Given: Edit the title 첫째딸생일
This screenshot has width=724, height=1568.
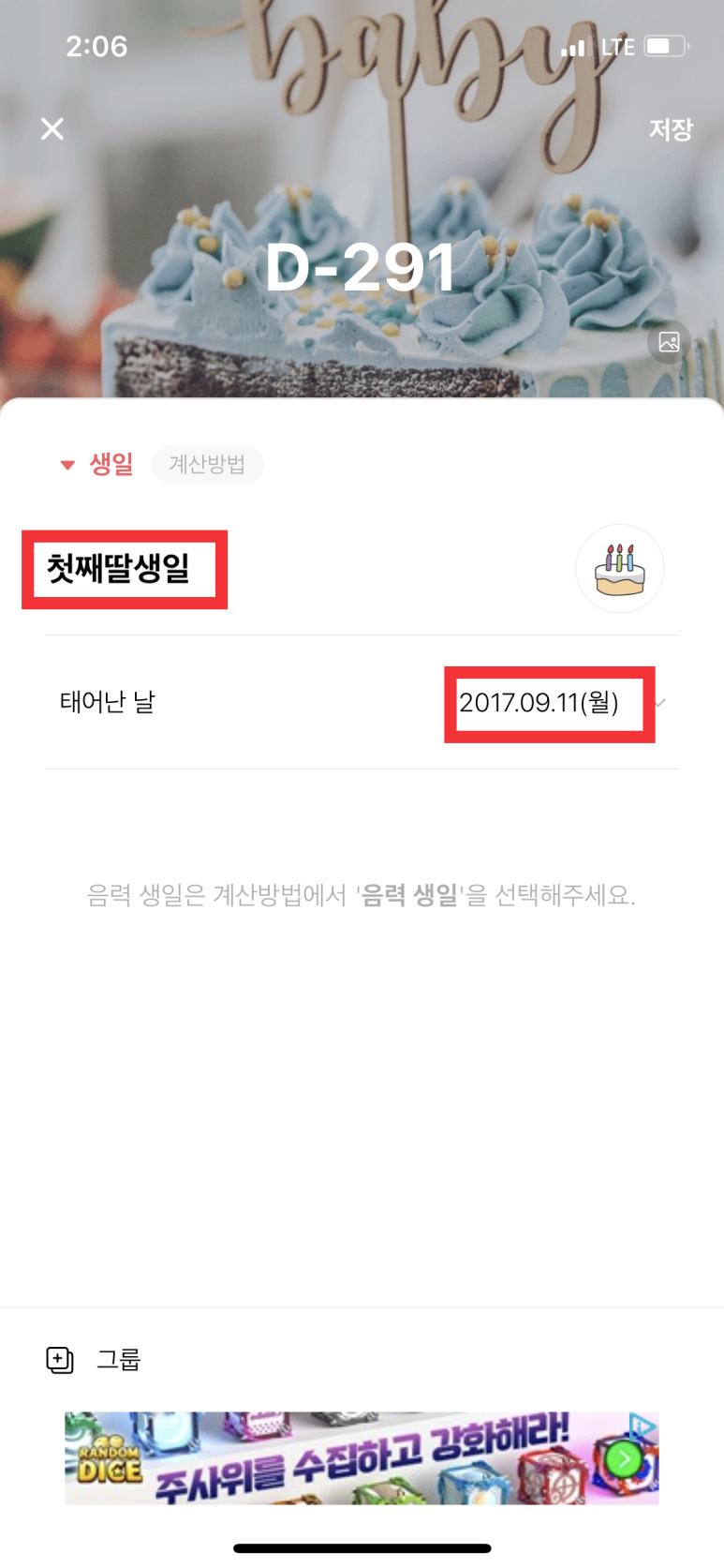Looking at the screenshot, I should (x=119, y=568).
